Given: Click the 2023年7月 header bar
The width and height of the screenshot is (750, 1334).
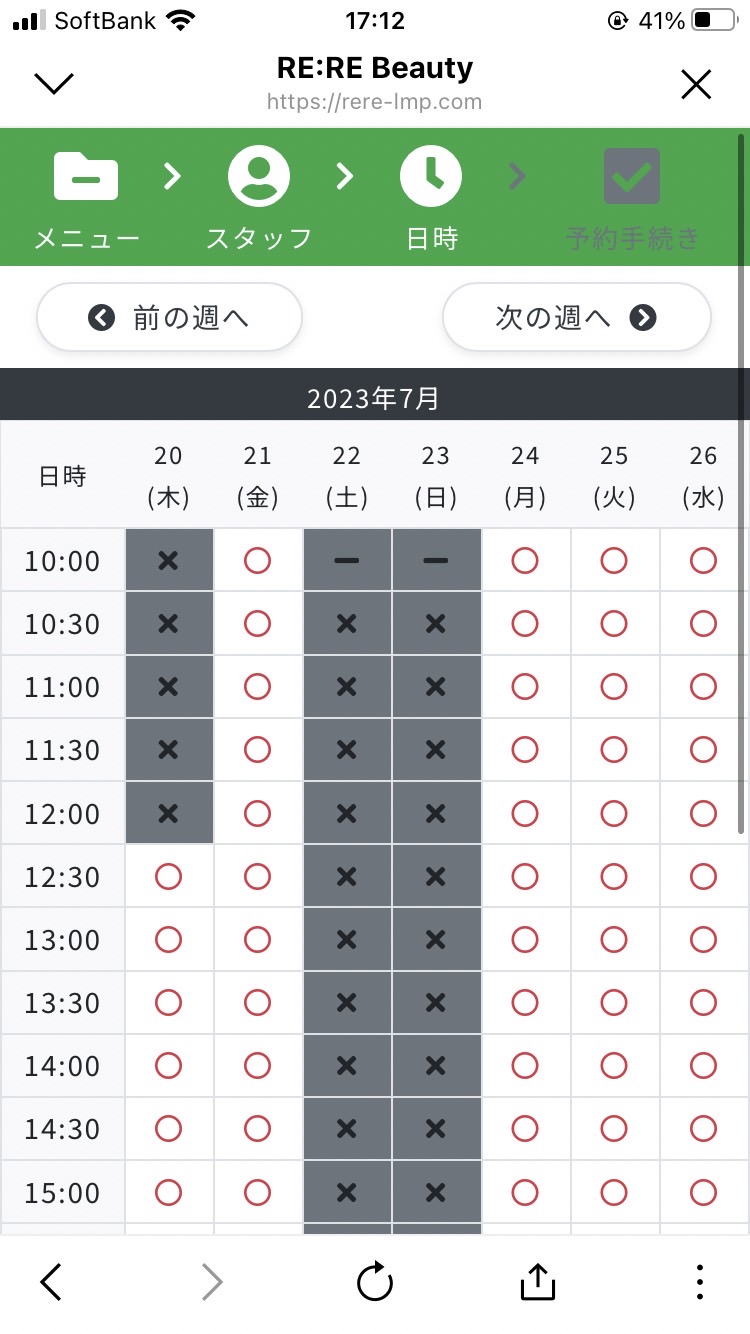Looking at the screenshot, I should [x=375, y=397].
